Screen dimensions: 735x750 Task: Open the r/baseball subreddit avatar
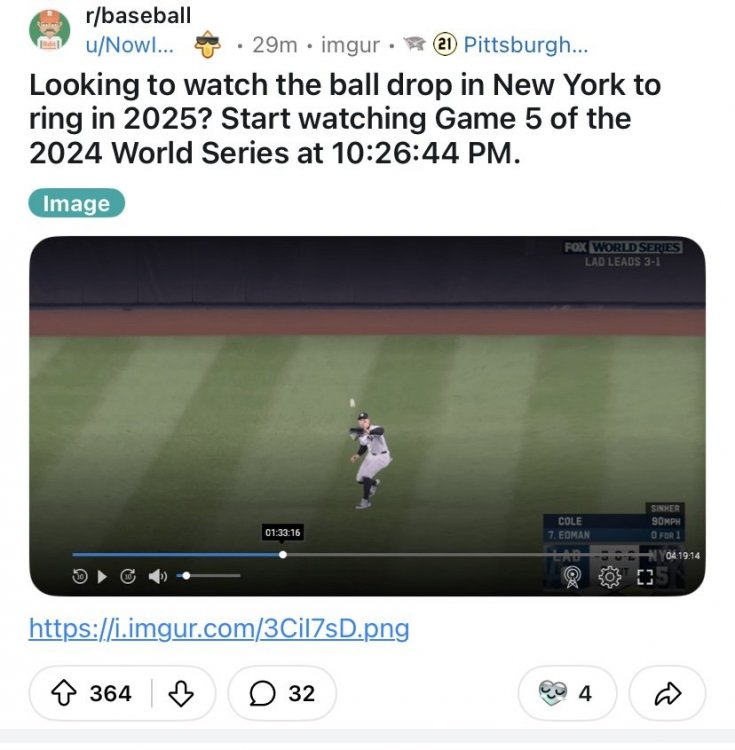coord(49,30)
